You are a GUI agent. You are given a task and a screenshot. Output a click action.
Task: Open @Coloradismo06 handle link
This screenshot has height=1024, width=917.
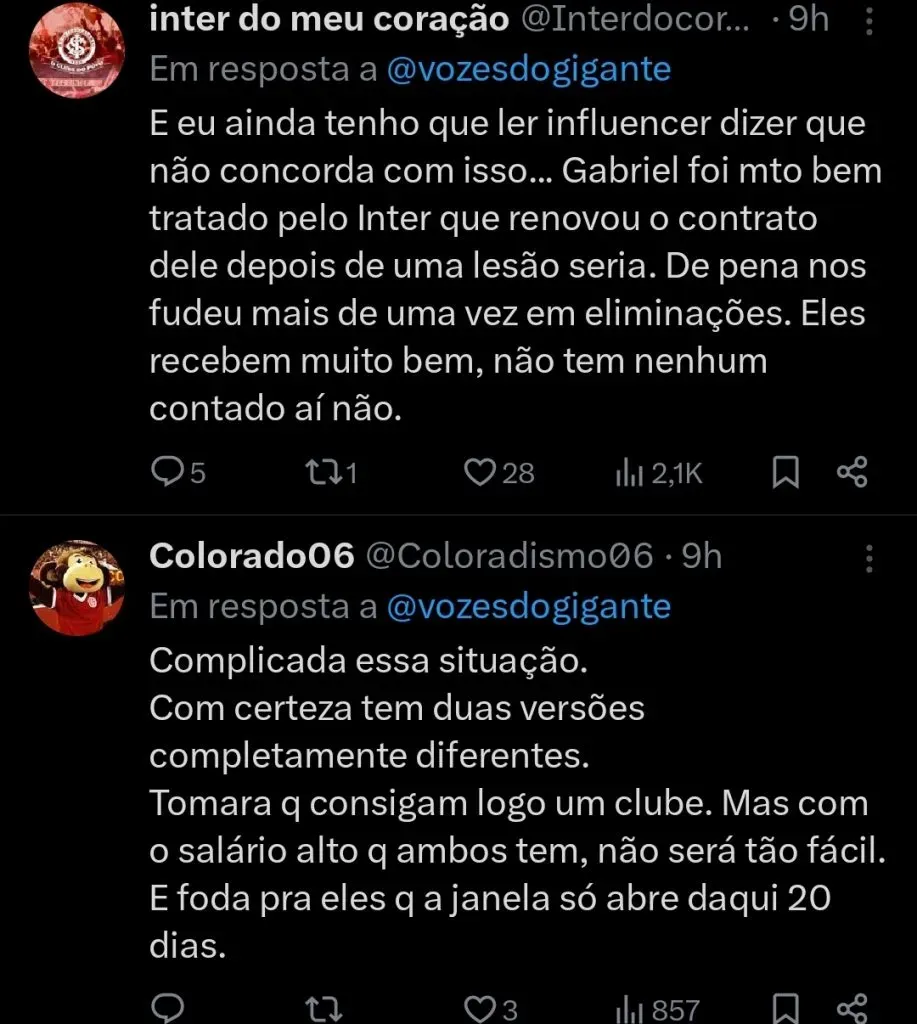click(x=507, y=555)
